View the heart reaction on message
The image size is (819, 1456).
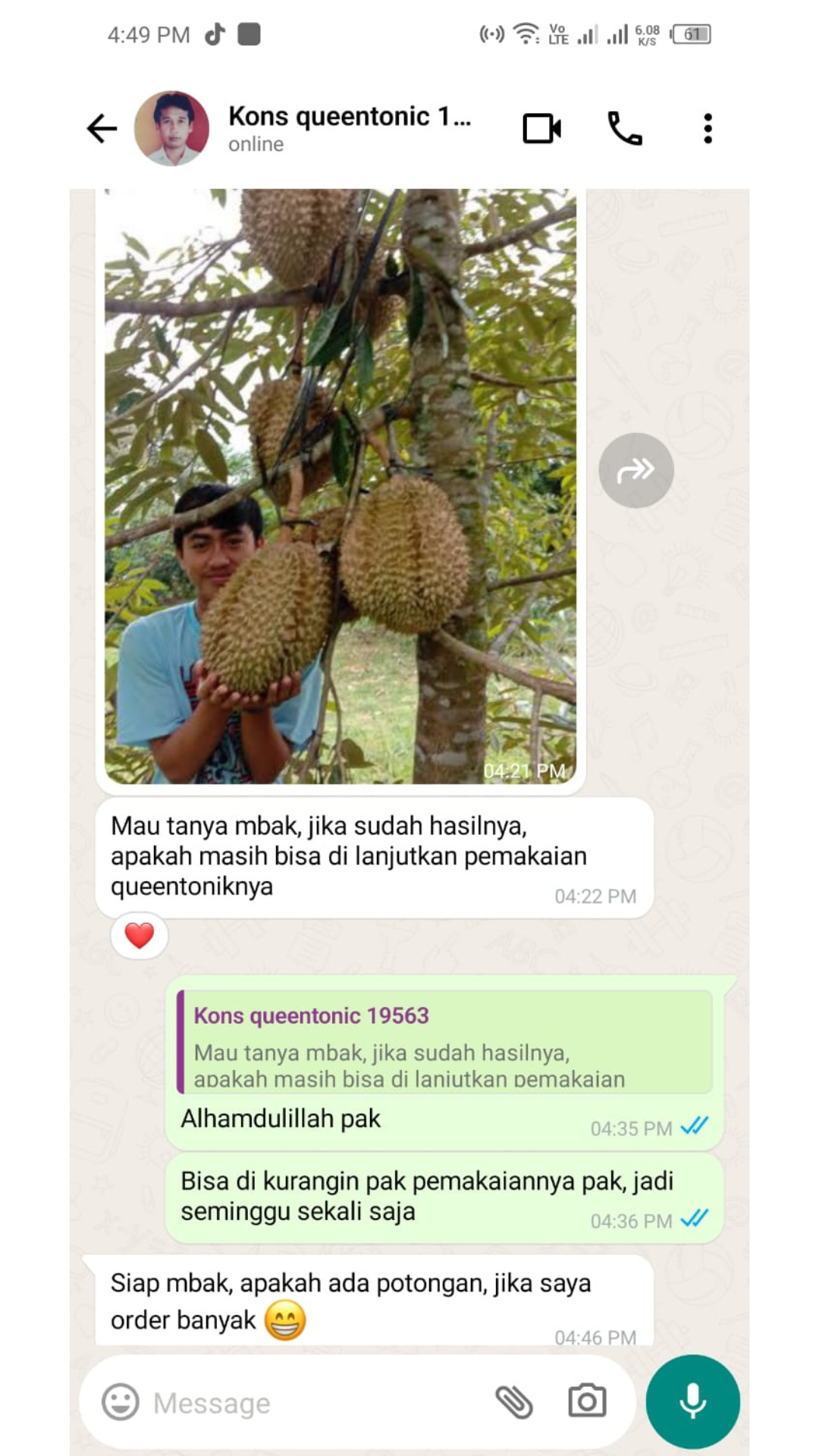140,935
